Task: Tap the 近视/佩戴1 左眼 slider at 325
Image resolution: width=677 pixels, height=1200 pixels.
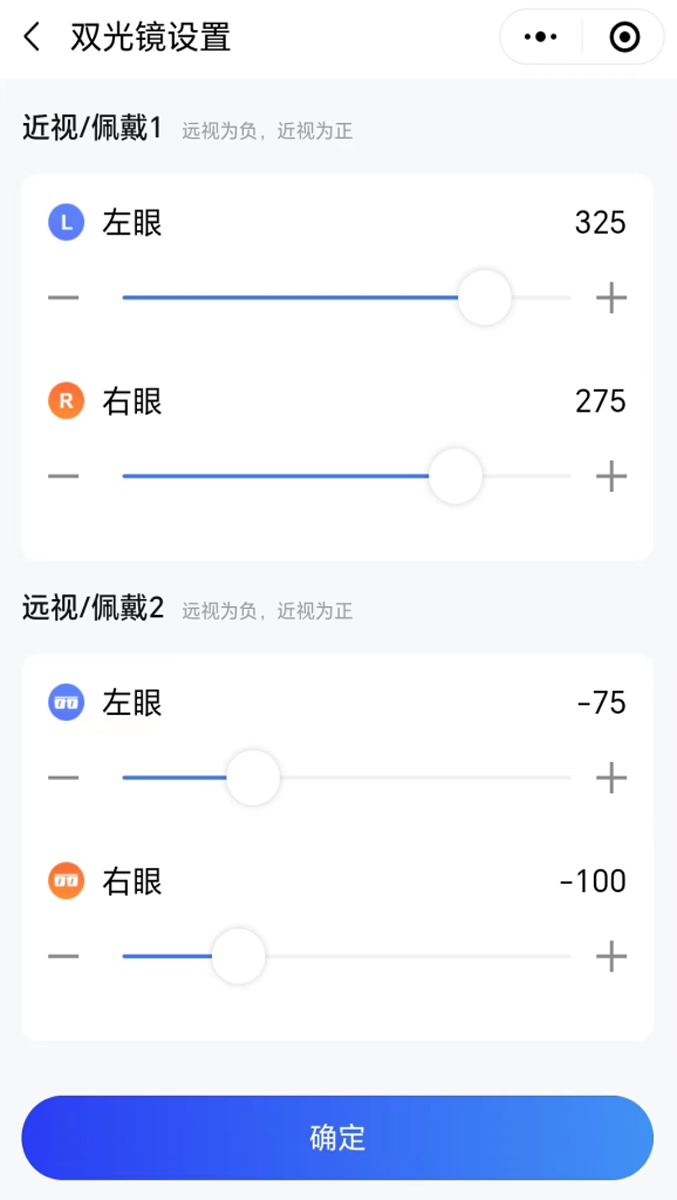Action: point(485,298)
